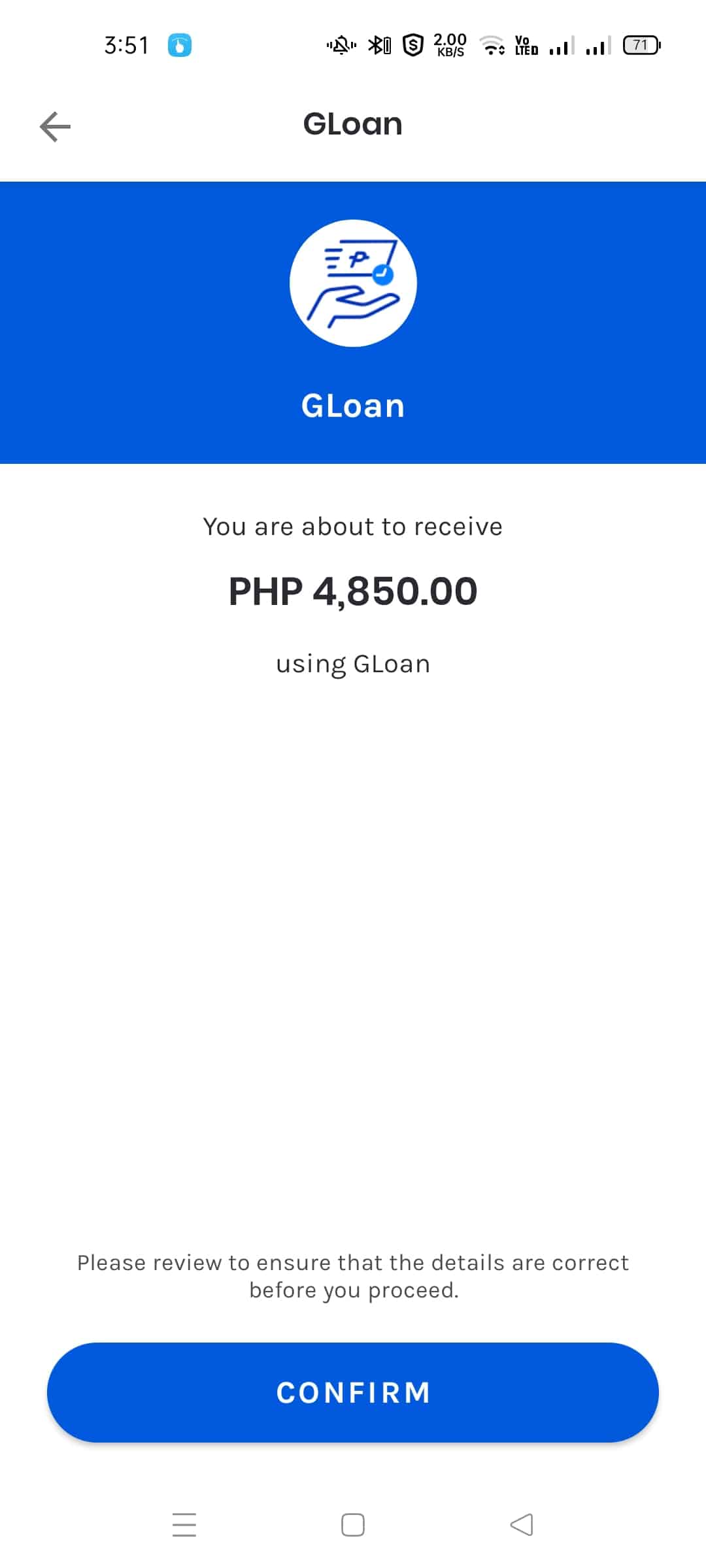This screenshot has height=1568, width=706.
Task: Tap the security shield icon in status bar
Action: [x=412, y=44]
